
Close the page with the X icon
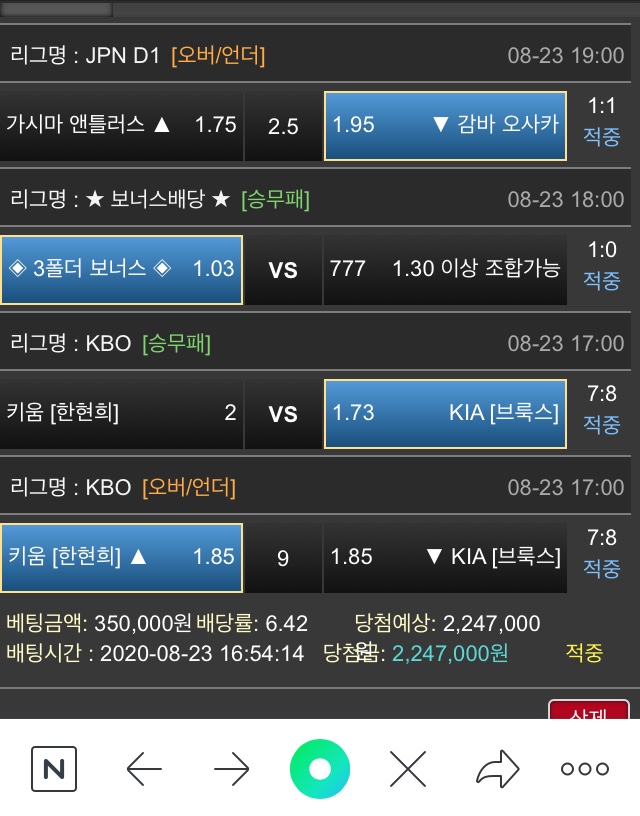(408, 769)
